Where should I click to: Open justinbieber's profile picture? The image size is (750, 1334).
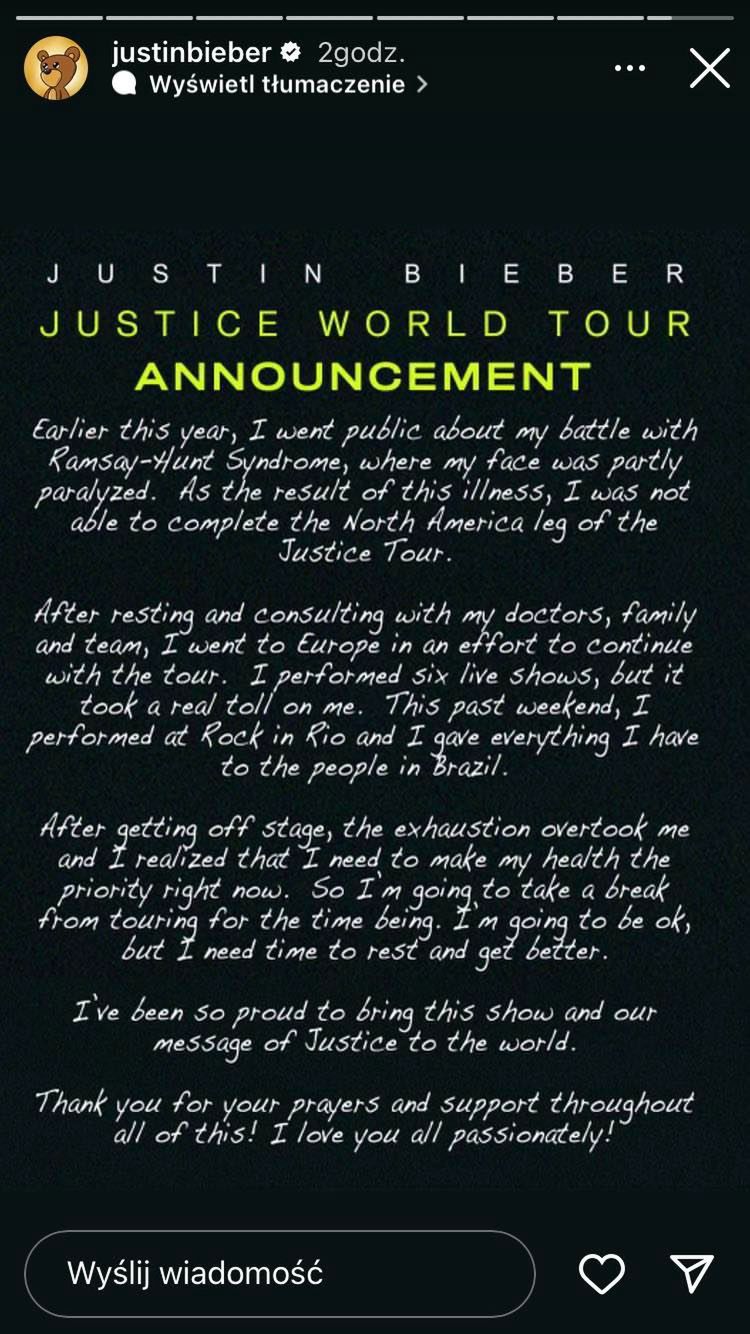[56, 68]
